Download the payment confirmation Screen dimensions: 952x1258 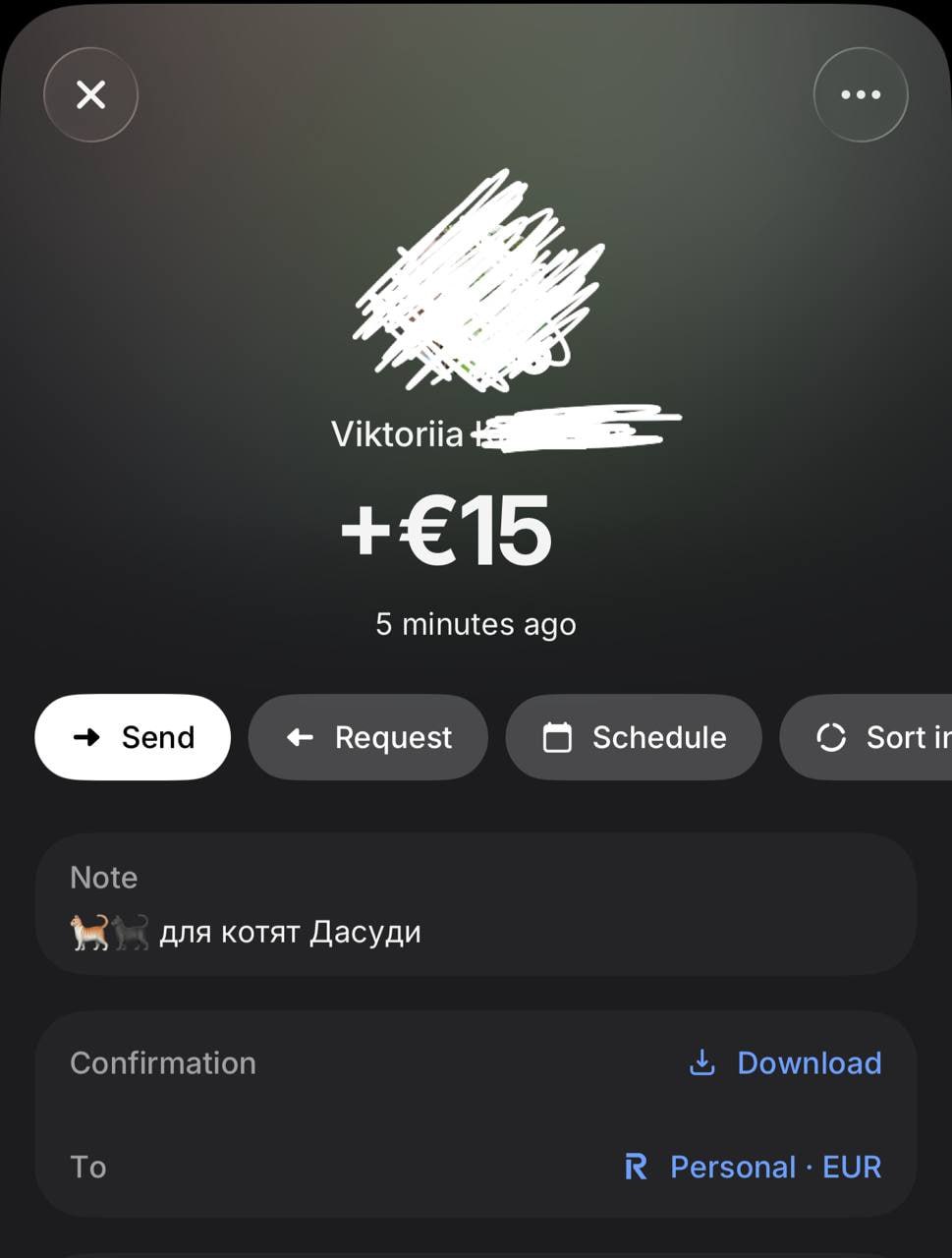785,1062
